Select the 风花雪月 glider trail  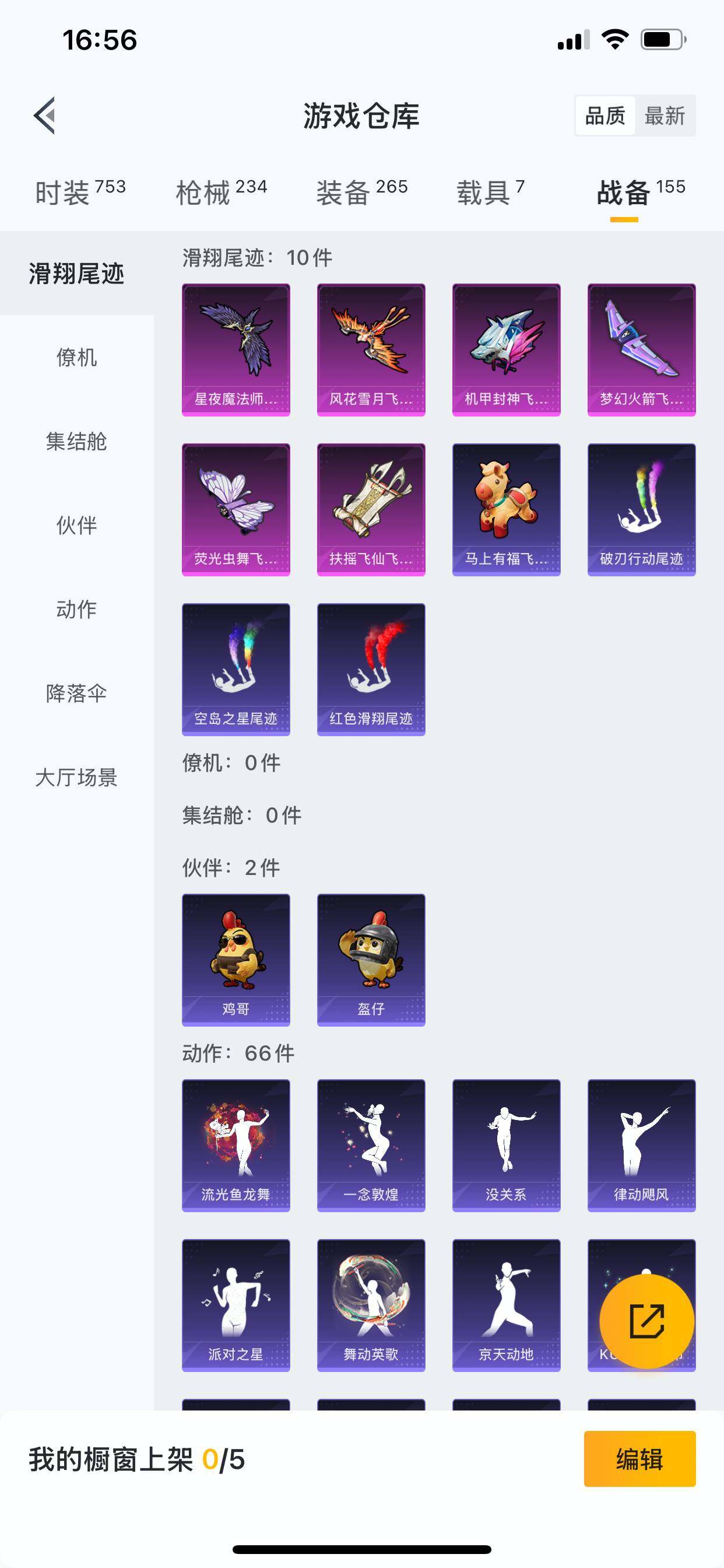click(371, 349)
